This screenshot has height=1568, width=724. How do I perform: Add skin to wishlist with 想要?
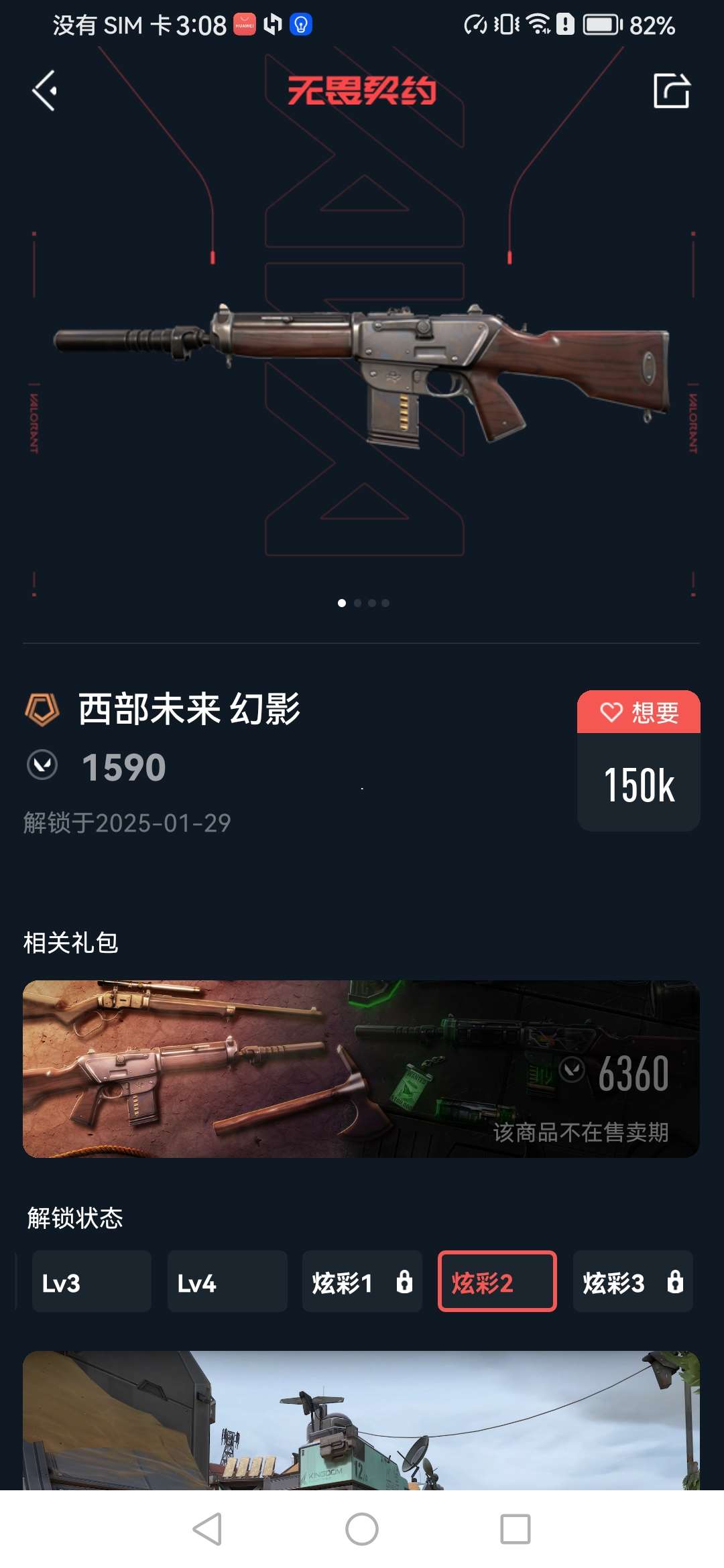[639, 712]
